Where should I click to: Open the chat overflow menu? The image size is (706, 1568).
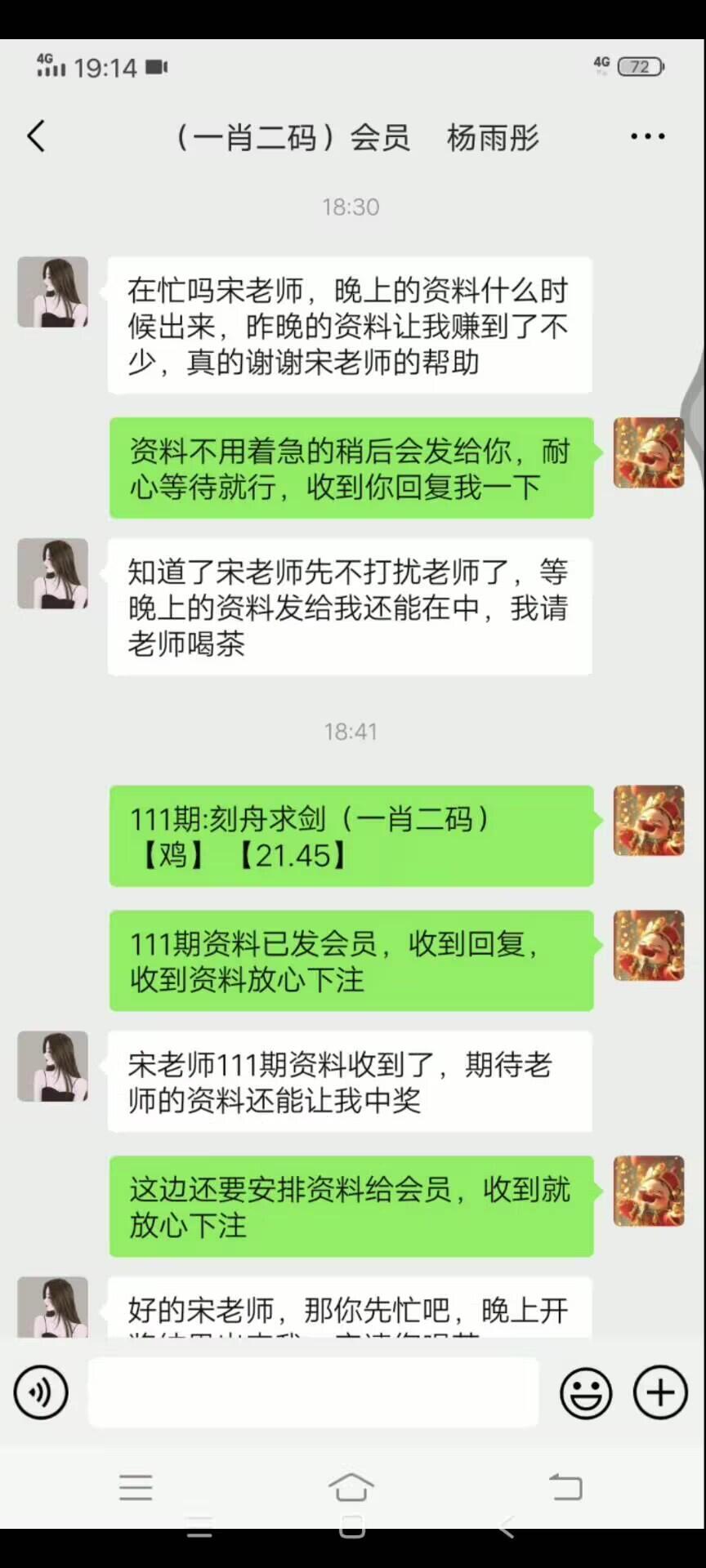[x=647, y=136]
